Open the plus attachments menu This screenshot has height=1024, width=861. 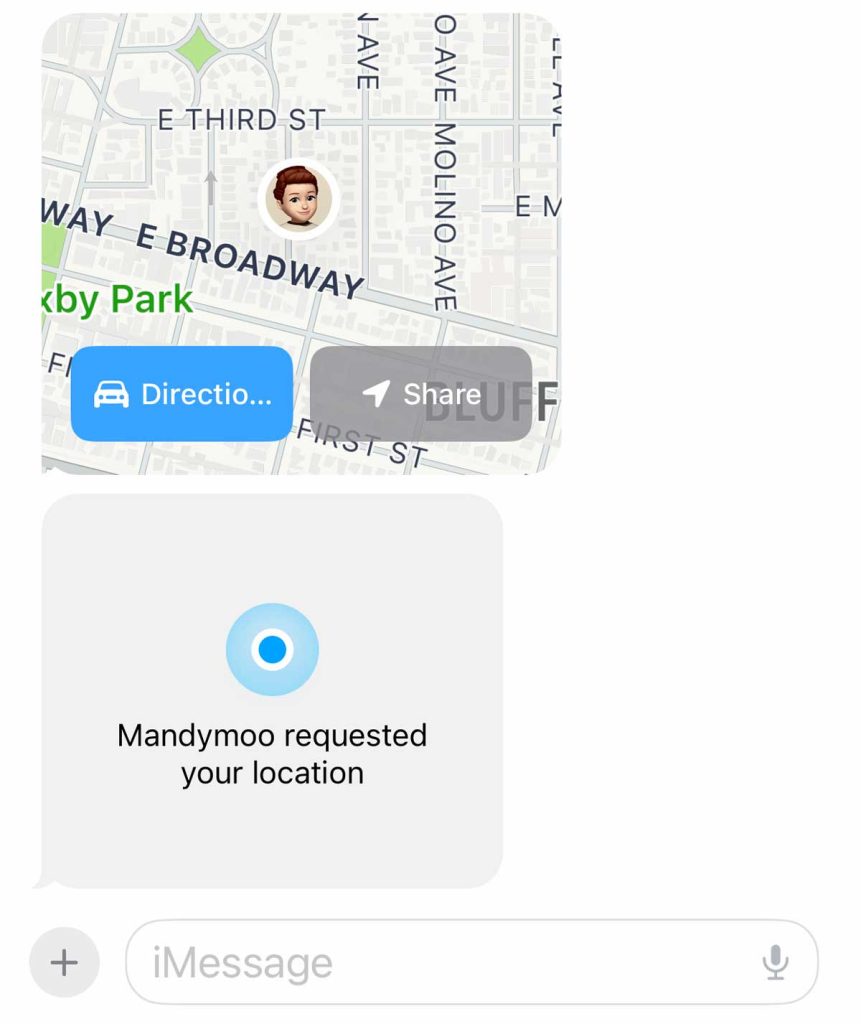[x=64, y=963]
